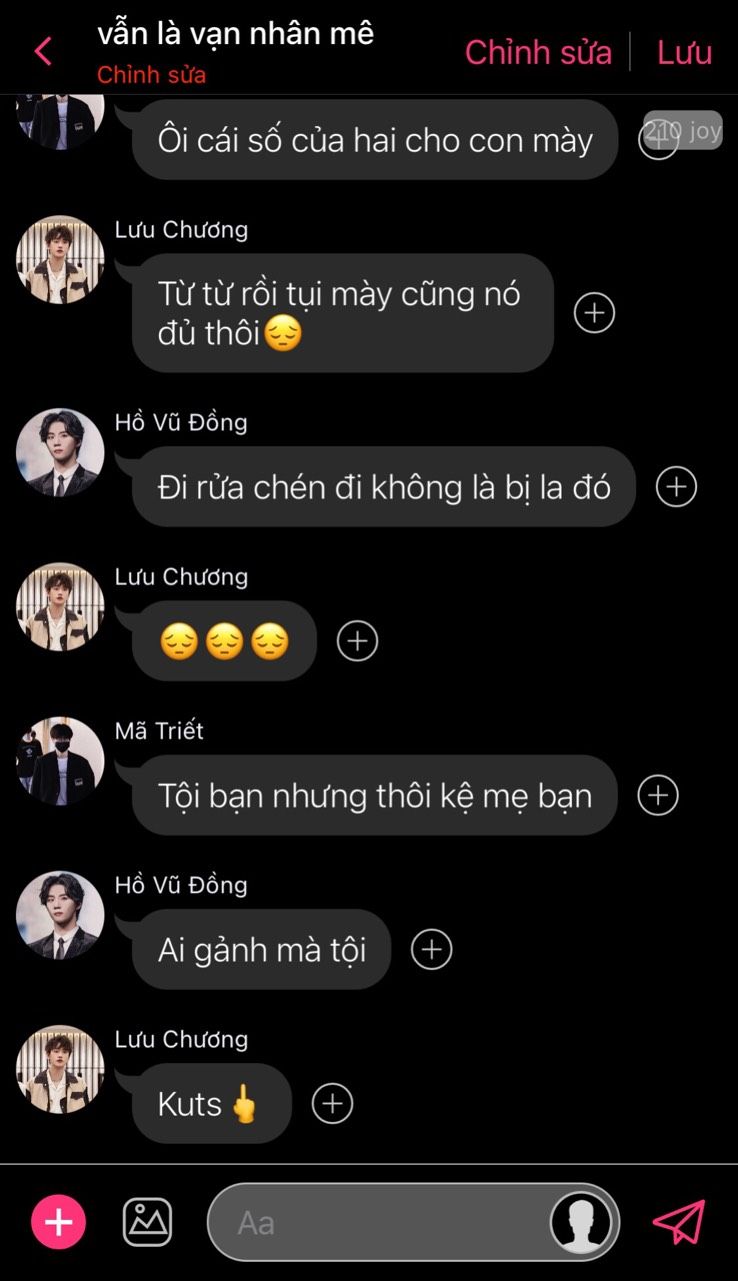738x1281 pixels.
Task: Tap the red Chỉnh sửa link under the title
Action: [x=151, y=75]
